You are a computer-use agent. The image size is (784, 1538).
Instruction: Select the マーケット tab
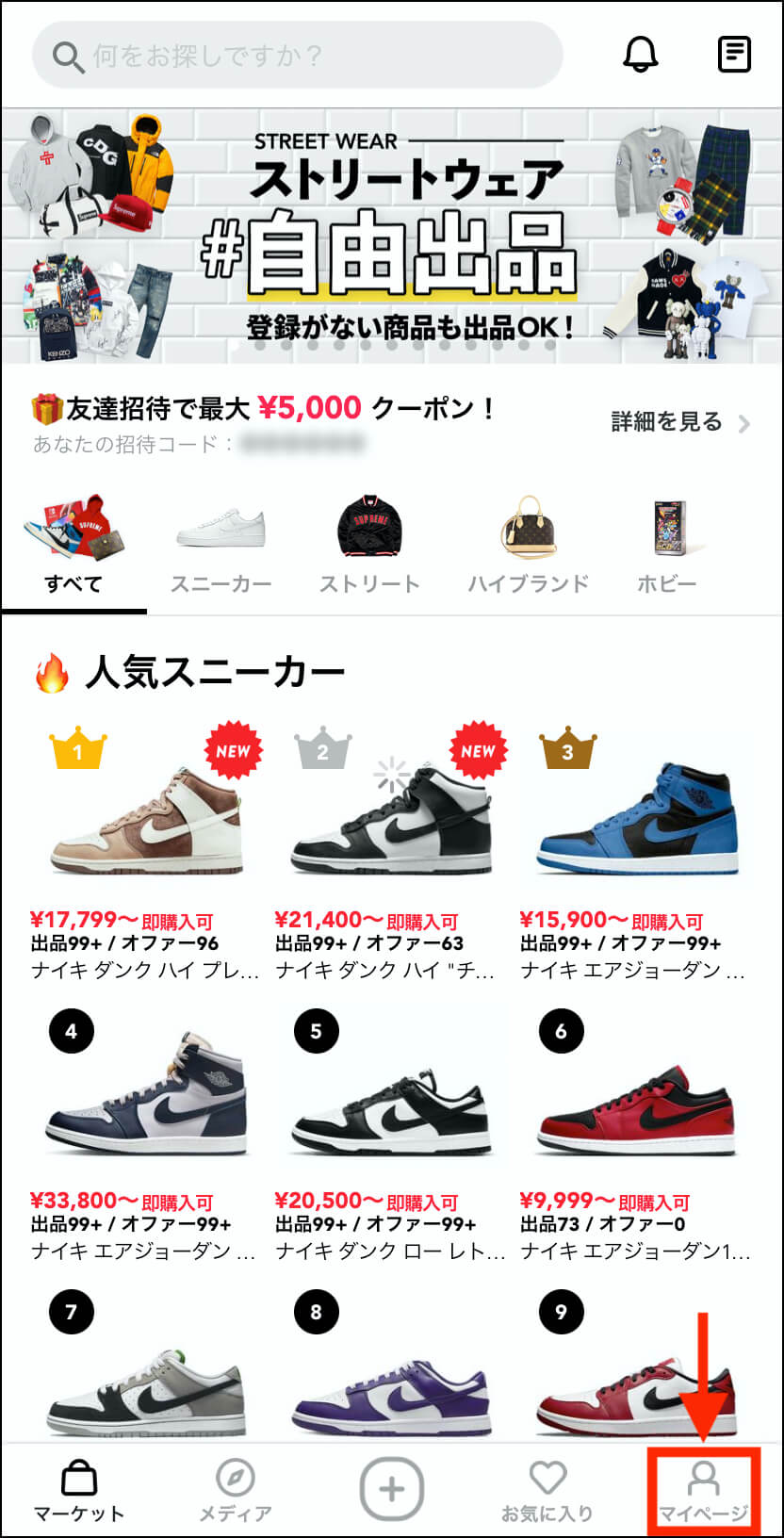click(x=79, y=1491)
